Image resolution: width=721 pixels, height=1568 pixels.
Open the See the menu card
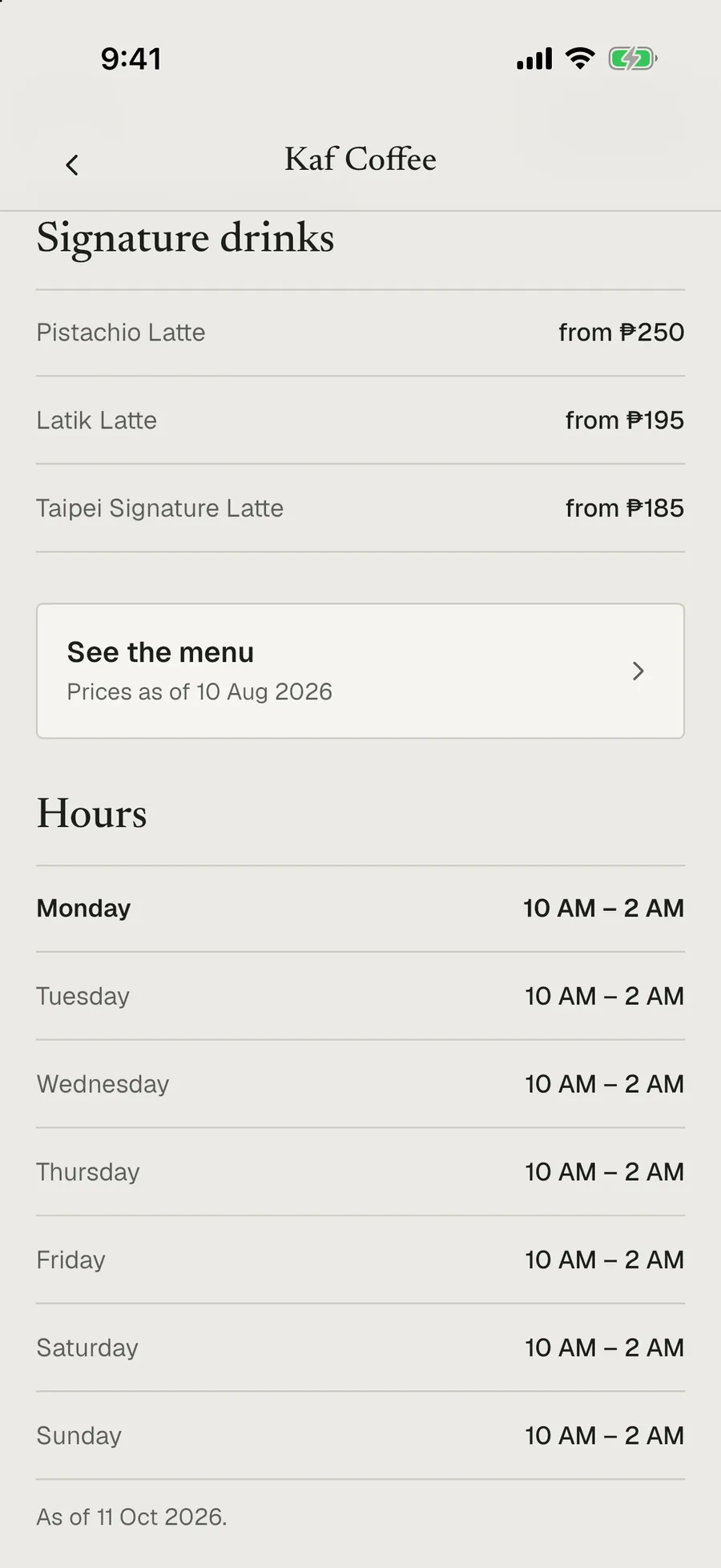click(x=360, y=671)
